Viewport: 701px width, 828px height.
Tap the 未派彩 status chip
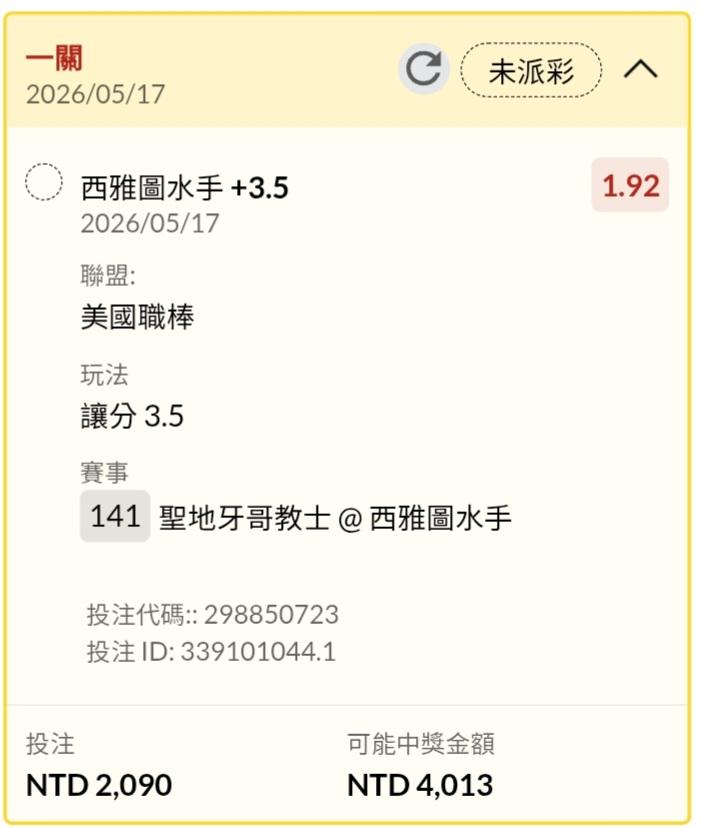point(531,70)
